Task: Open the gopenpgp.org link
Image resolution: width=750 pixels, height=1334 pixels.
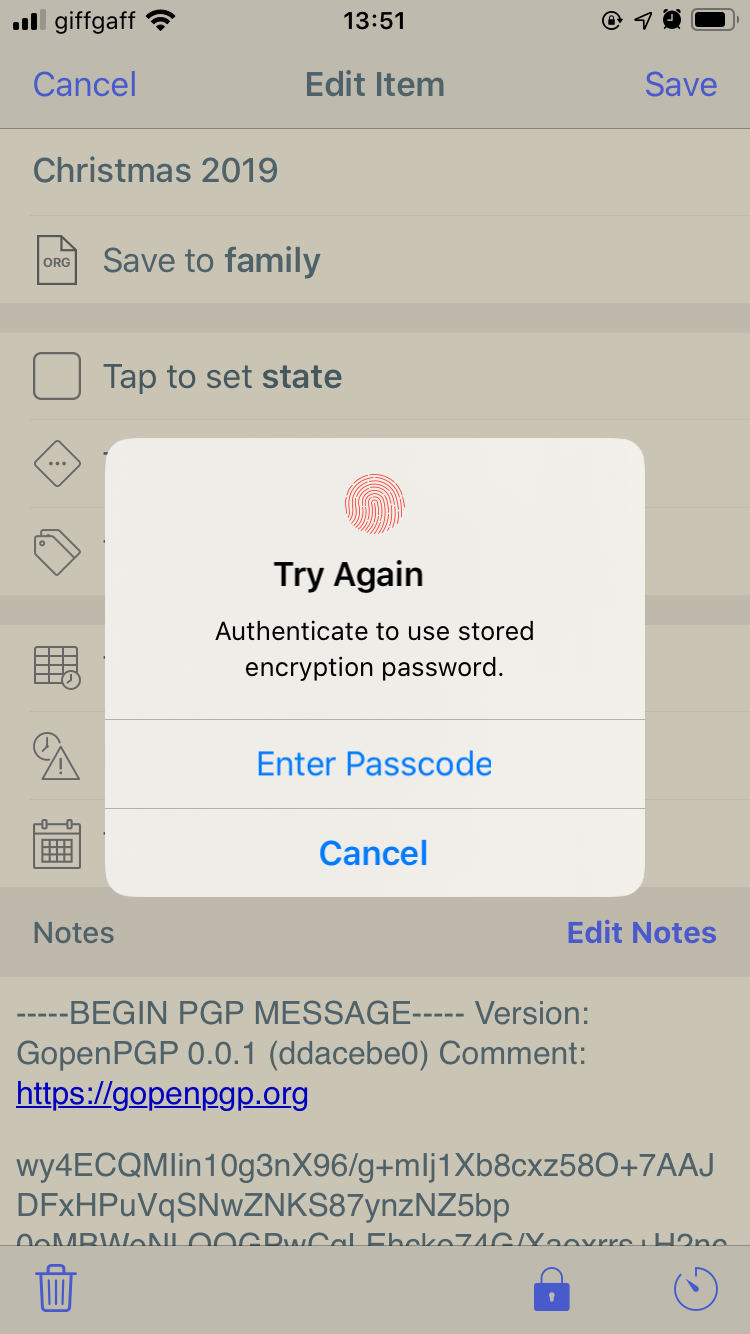Action: [x=162, y=1094]
